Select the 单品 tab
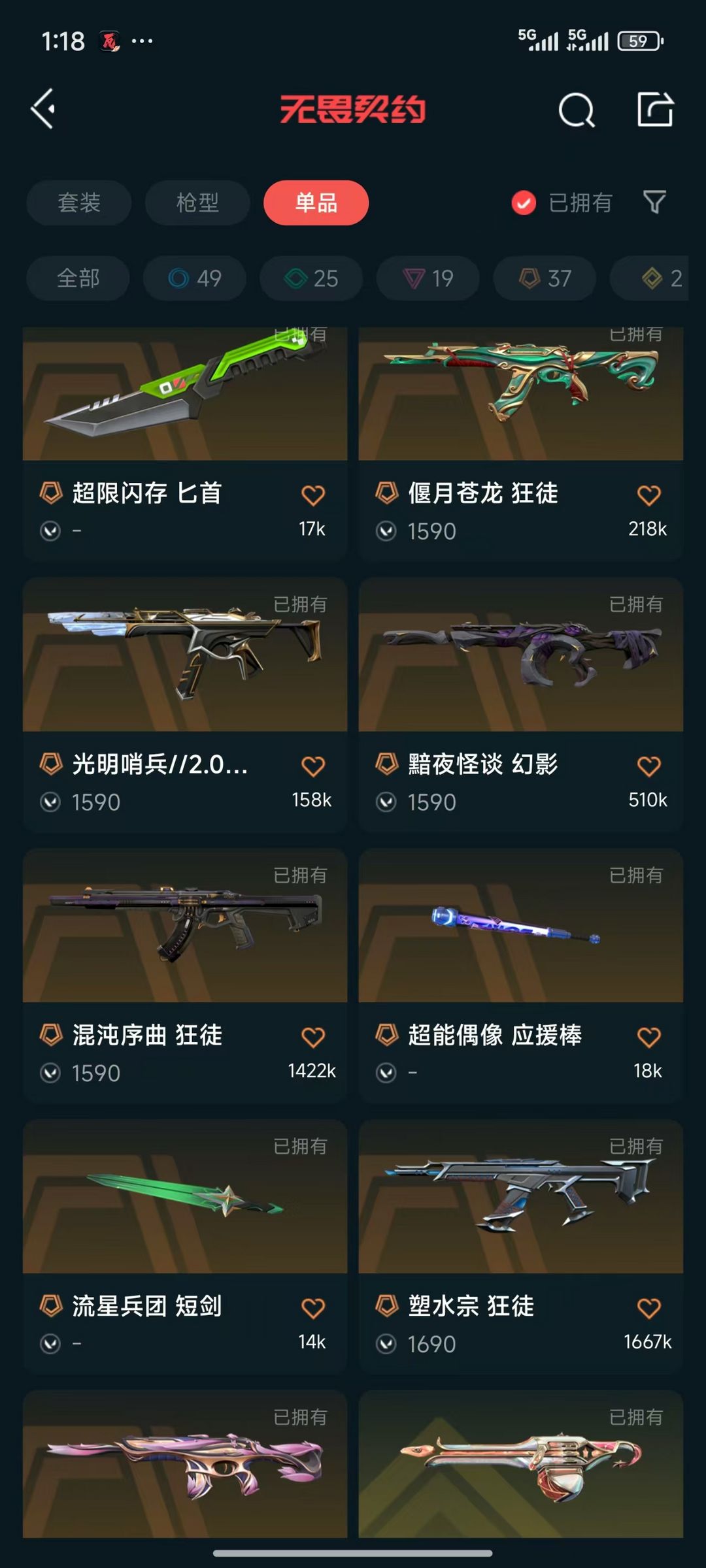Viewport: 706px width, 1568px height. point(316,203)
